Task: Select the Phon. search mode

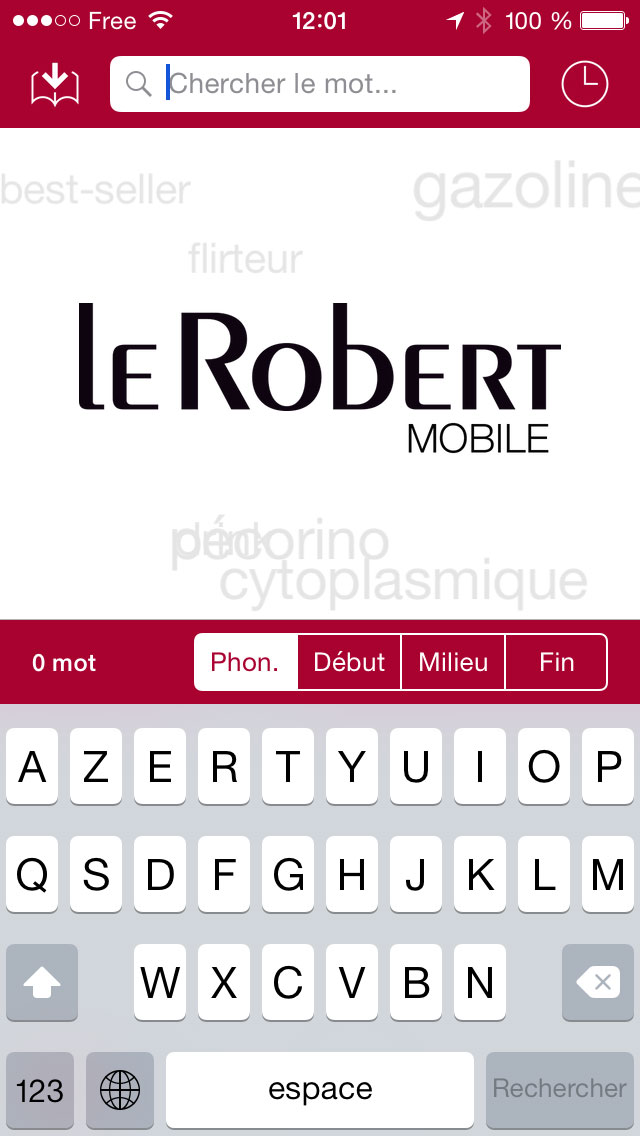Action: [x=246, y=662]
